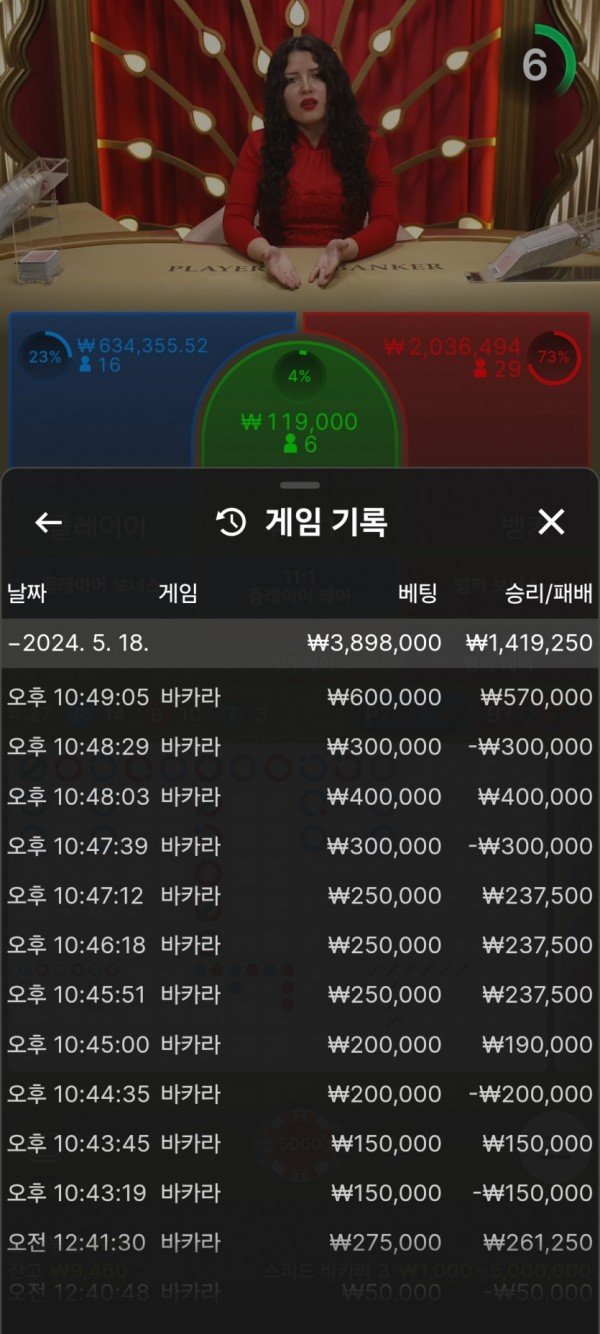Bet on the green Tie area

tap(300, 420)
